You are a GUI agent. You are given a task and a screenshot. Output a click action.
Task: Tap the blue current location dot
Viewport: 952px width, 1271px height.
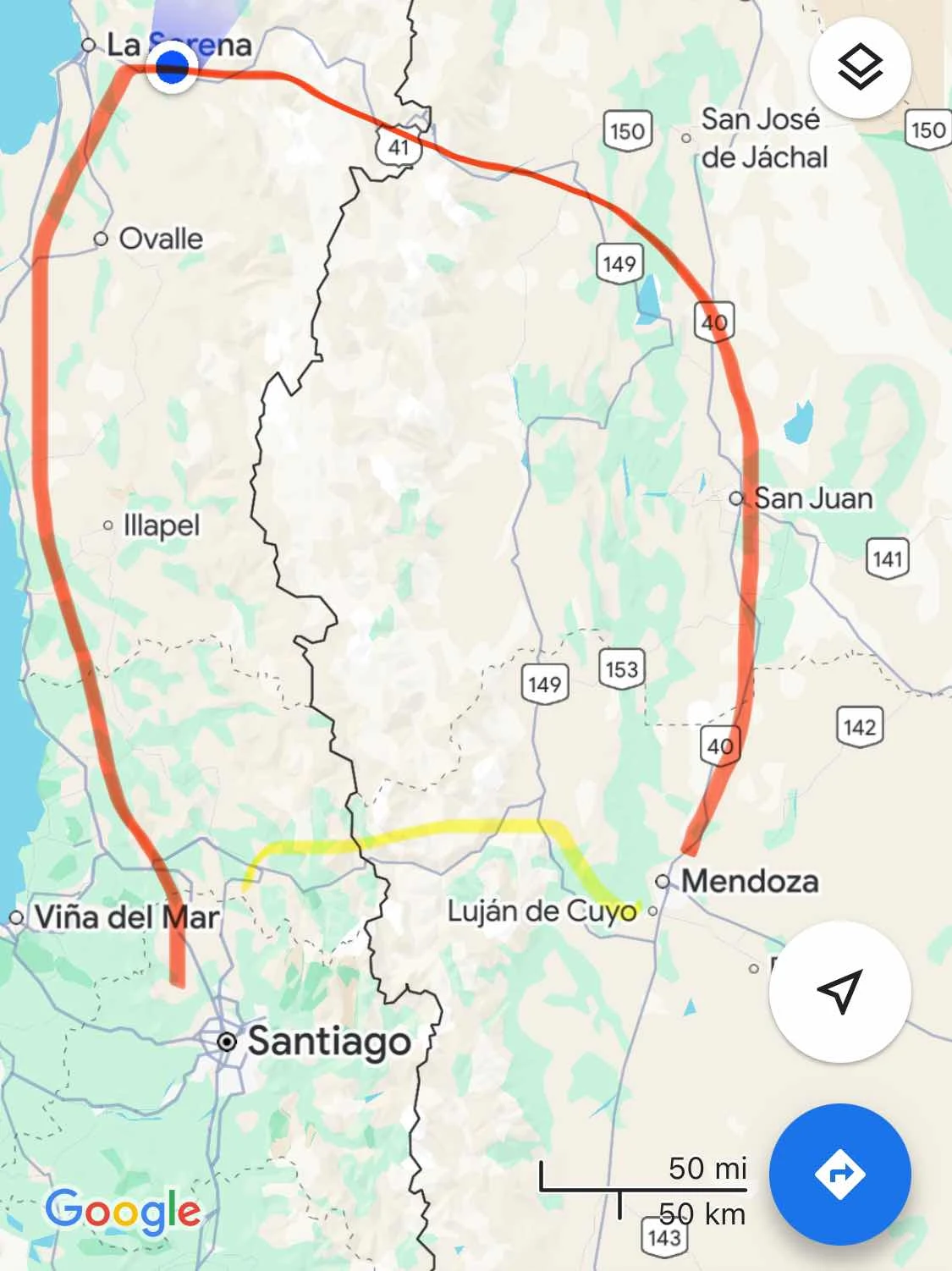click(x=173, y=67)
